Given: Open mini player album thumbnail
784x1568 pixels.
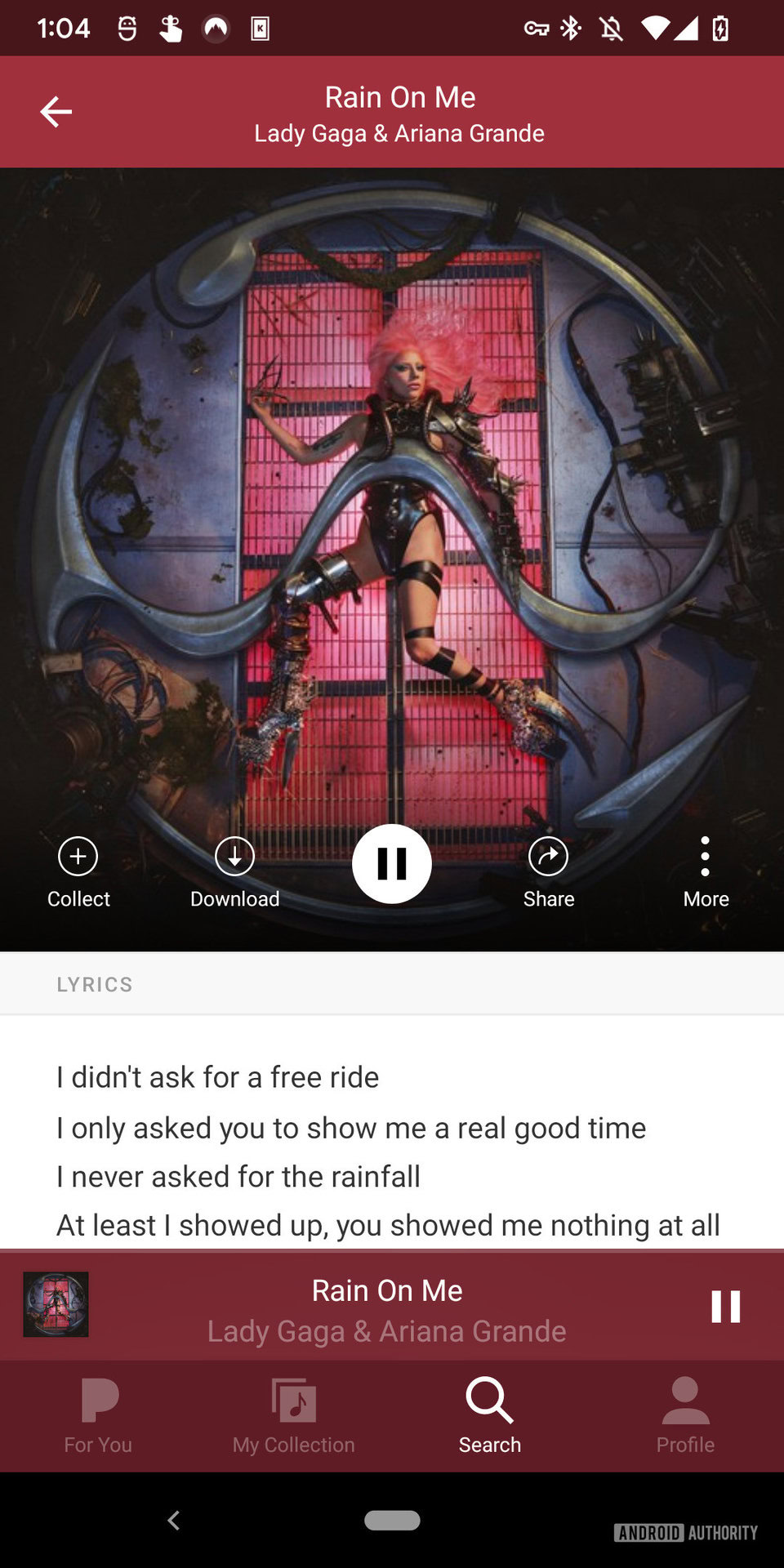Looking at the screenshot, I should pos(56,1304).
